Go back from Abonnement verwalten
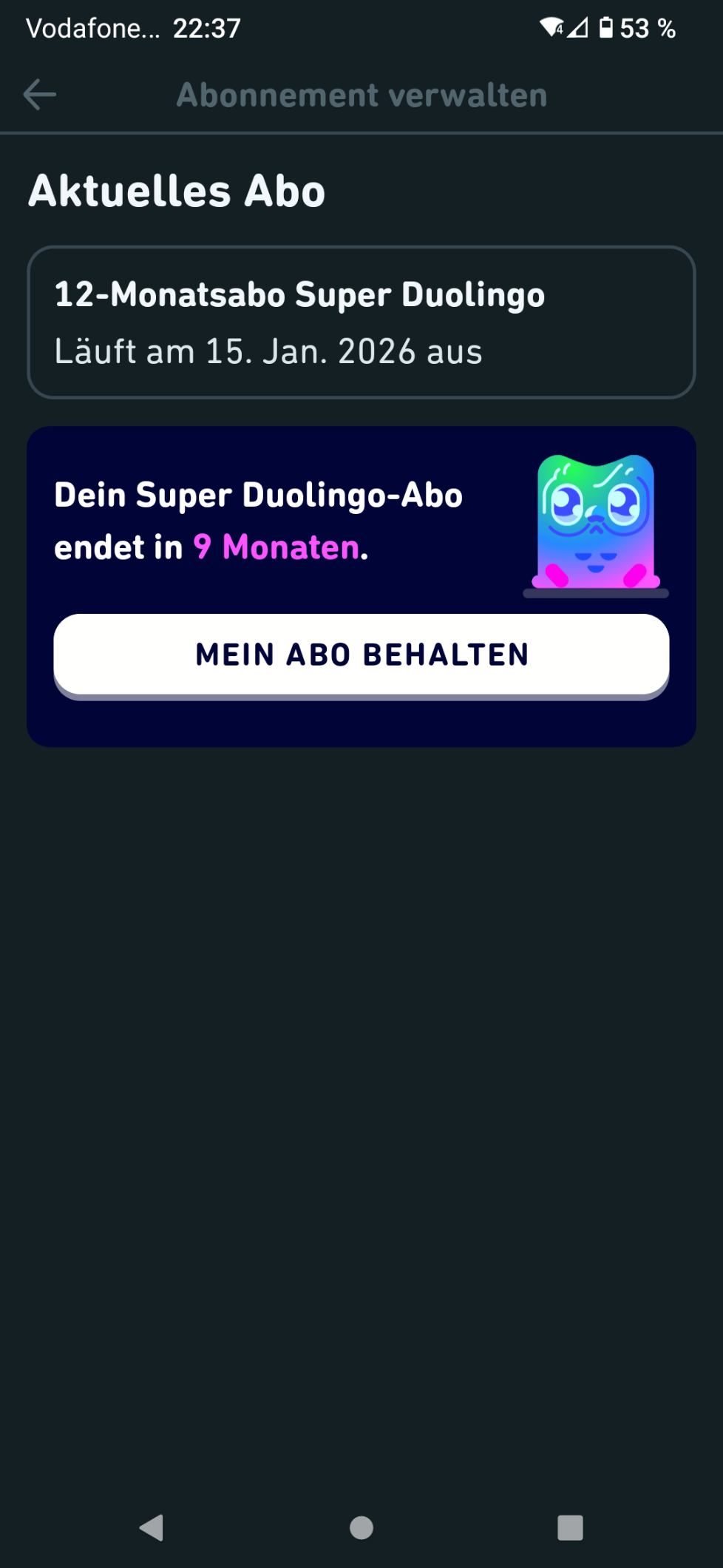The height and width of the screenshot is (1568, 723). (40, 95)
